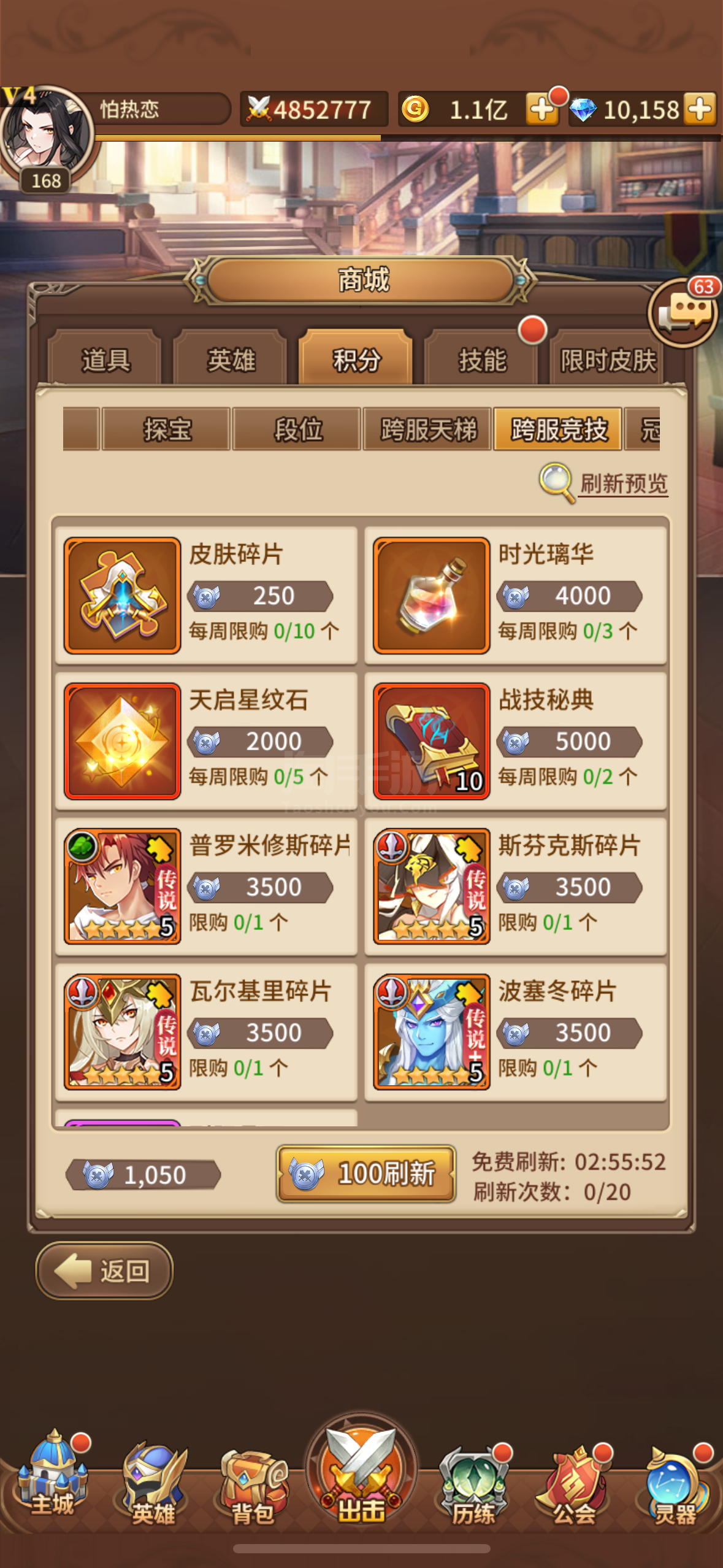Tap the 出击 battle button
The height and width of the screenshot is (1568, 723).
pyautogui.click(x=362, y=1470)
